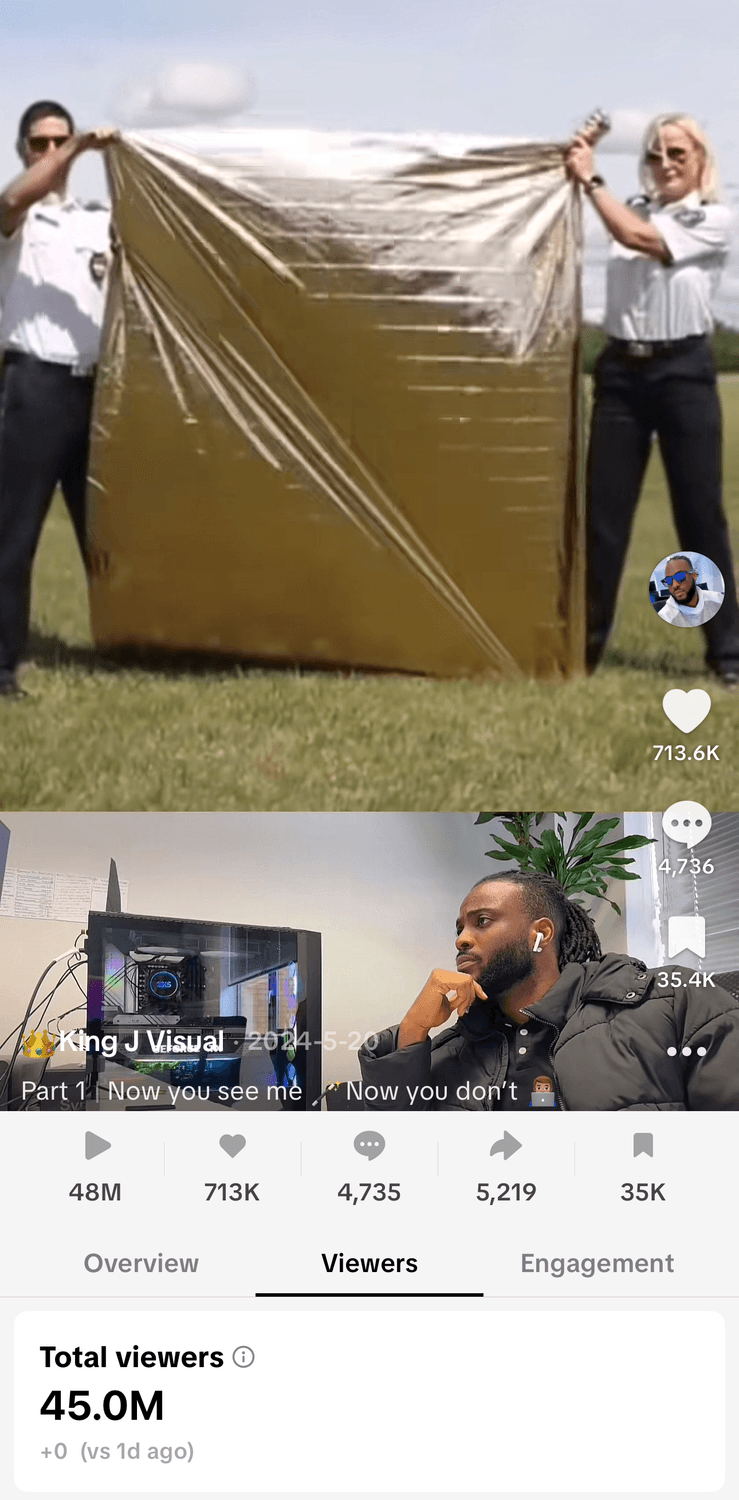Switch to the Overview tab
739x1500 pixels.
tap(141, 1263)
